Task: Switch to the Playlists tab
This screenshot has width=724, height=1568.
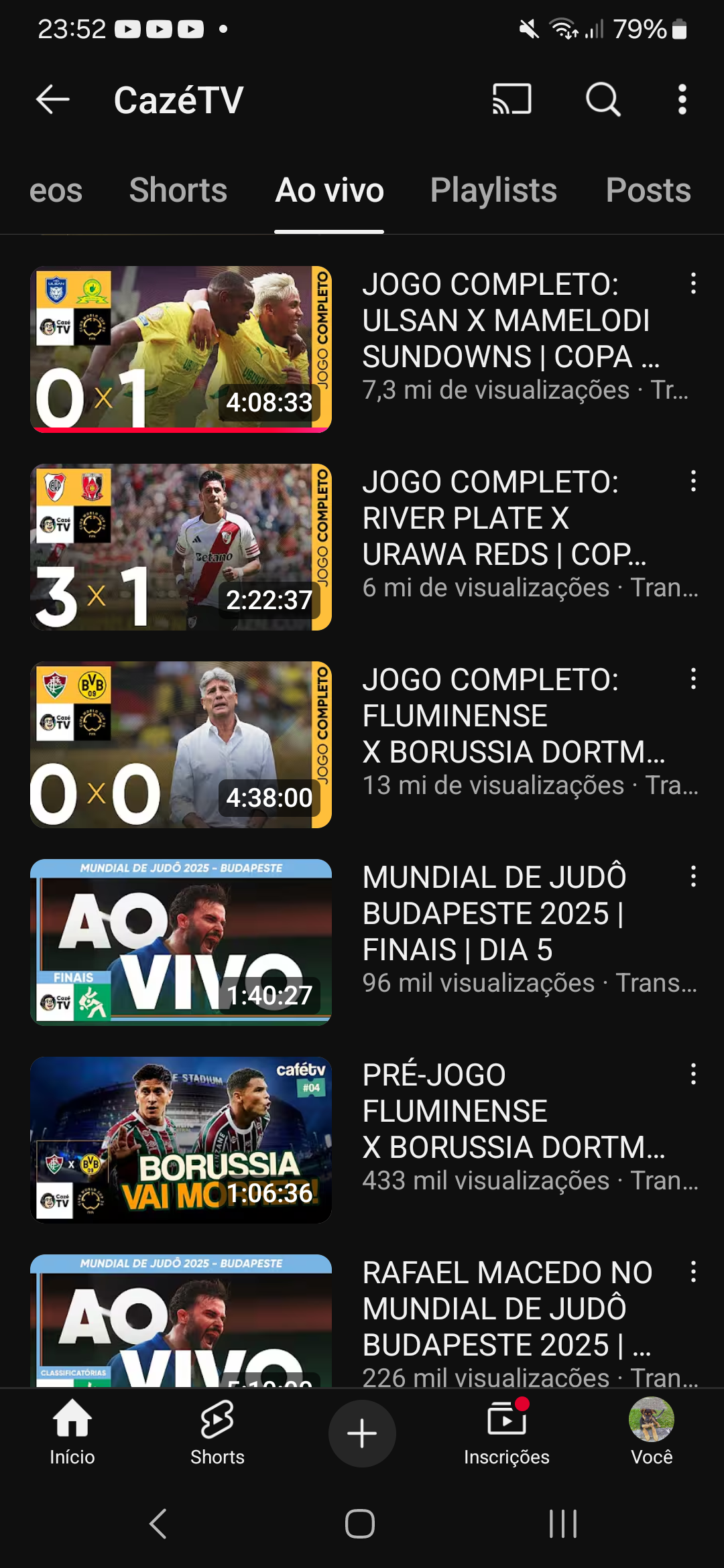Action: [493, 190]
